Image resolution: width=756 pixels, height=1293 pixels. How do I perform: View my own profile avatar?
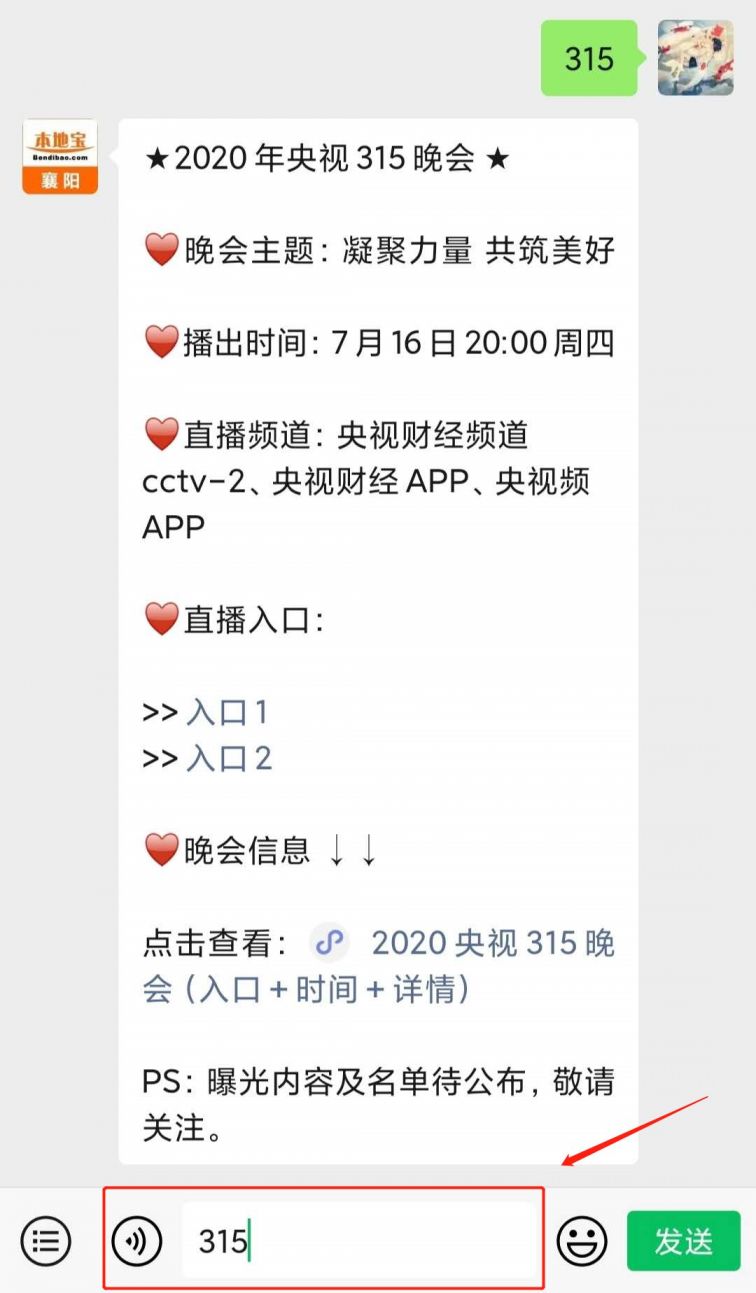tap(695, 58)
